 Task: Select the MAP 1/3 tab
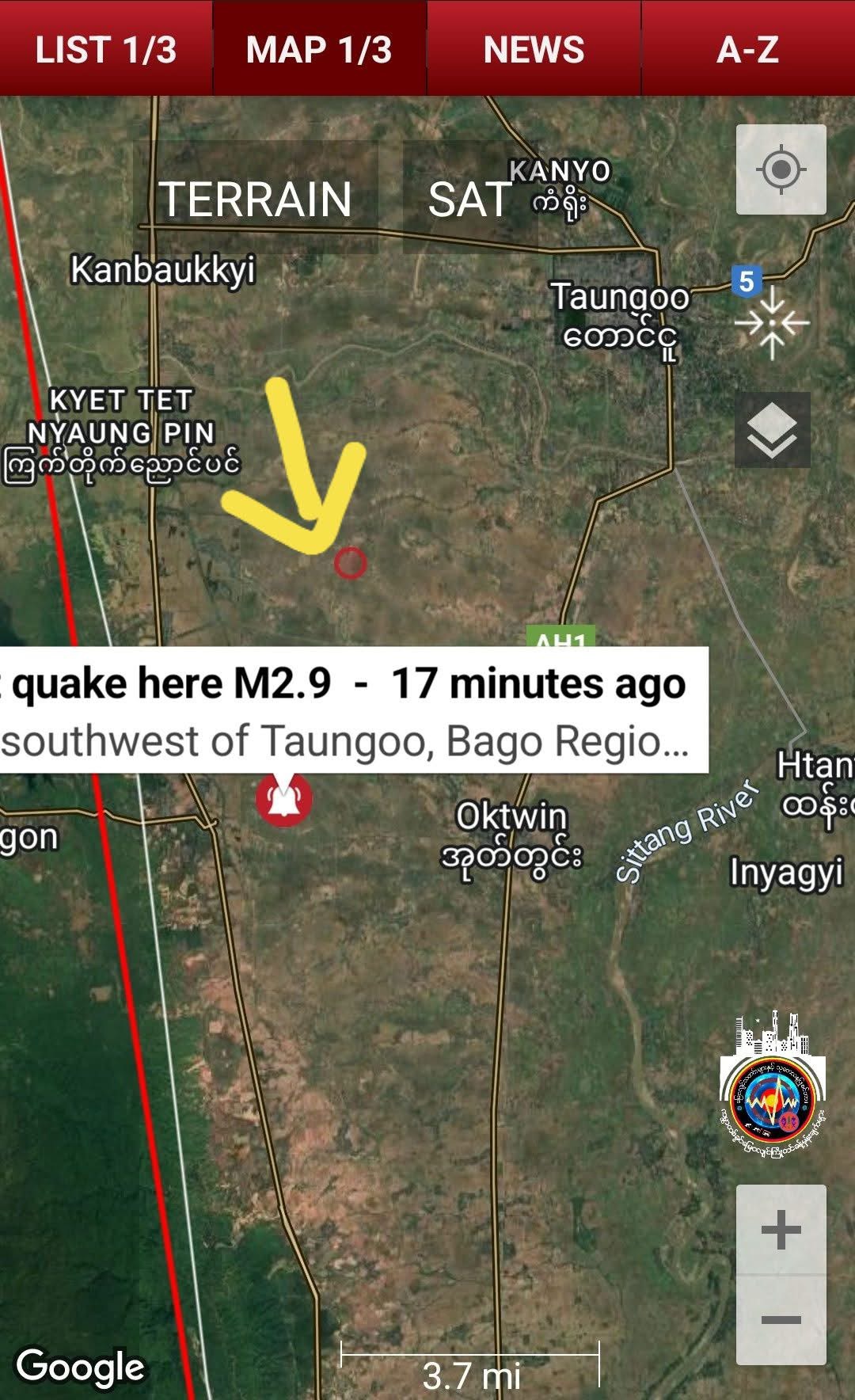click(319, 49)
